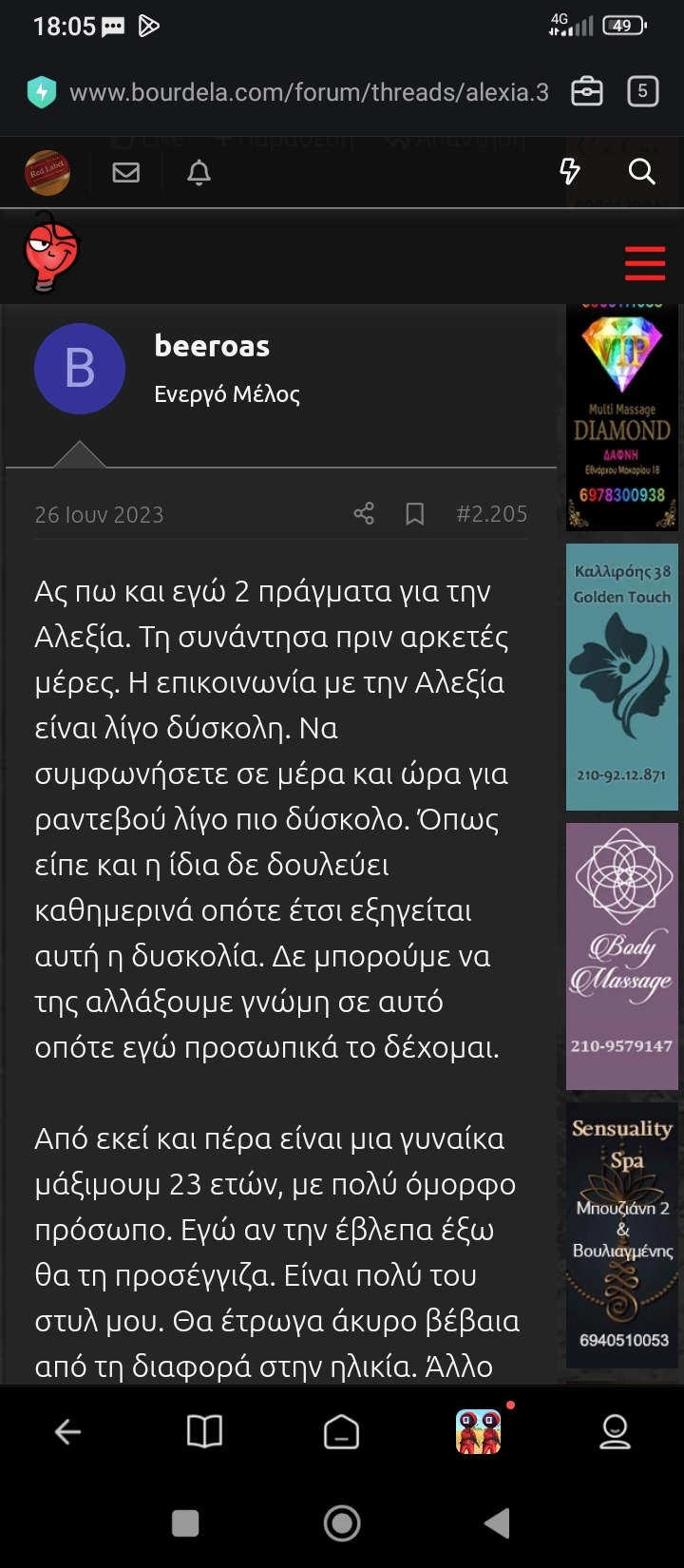This screenshot has height=1568, width=684.
Task: Share post #2.205
Action: tap(364, 514)
